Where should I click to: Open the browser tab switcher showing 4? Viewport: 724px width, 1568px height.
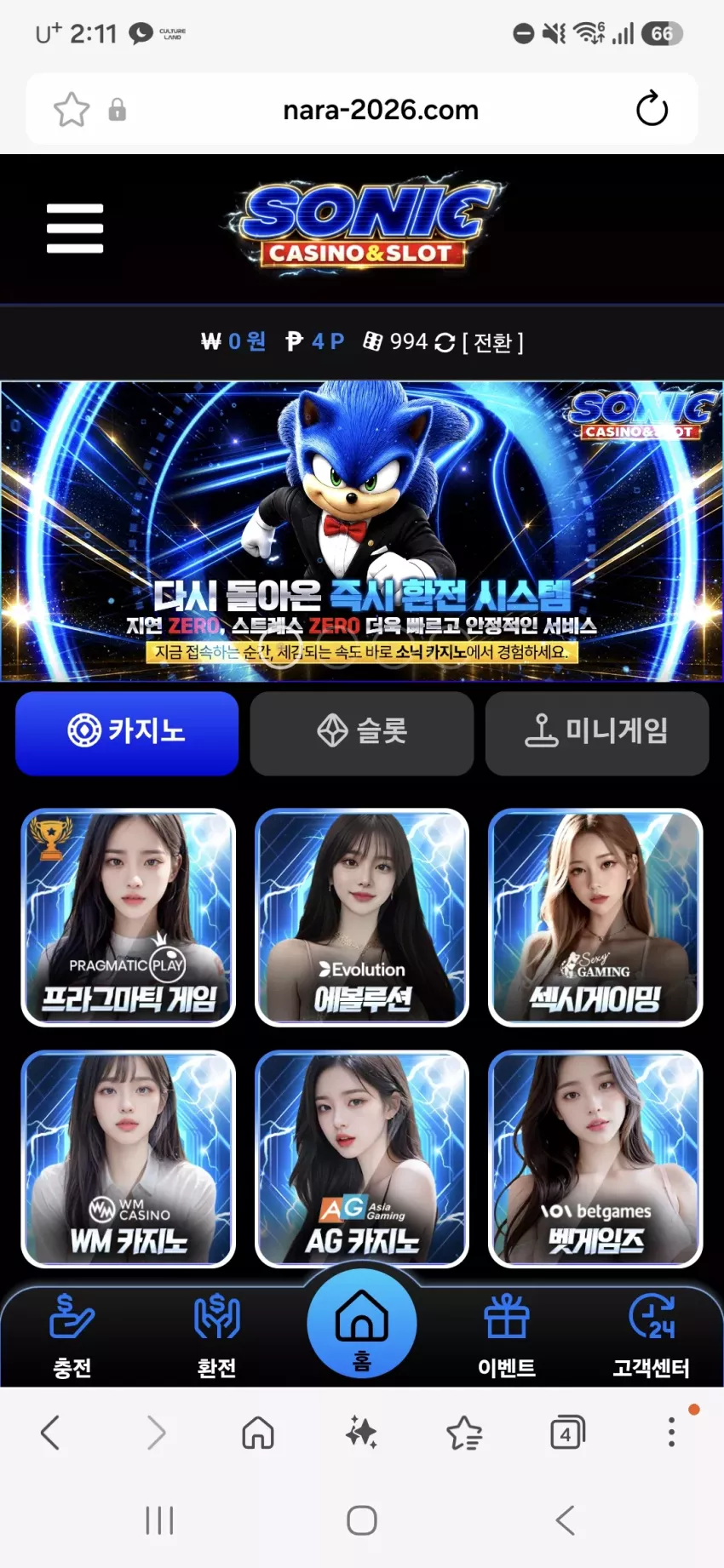click(567, 1433)
